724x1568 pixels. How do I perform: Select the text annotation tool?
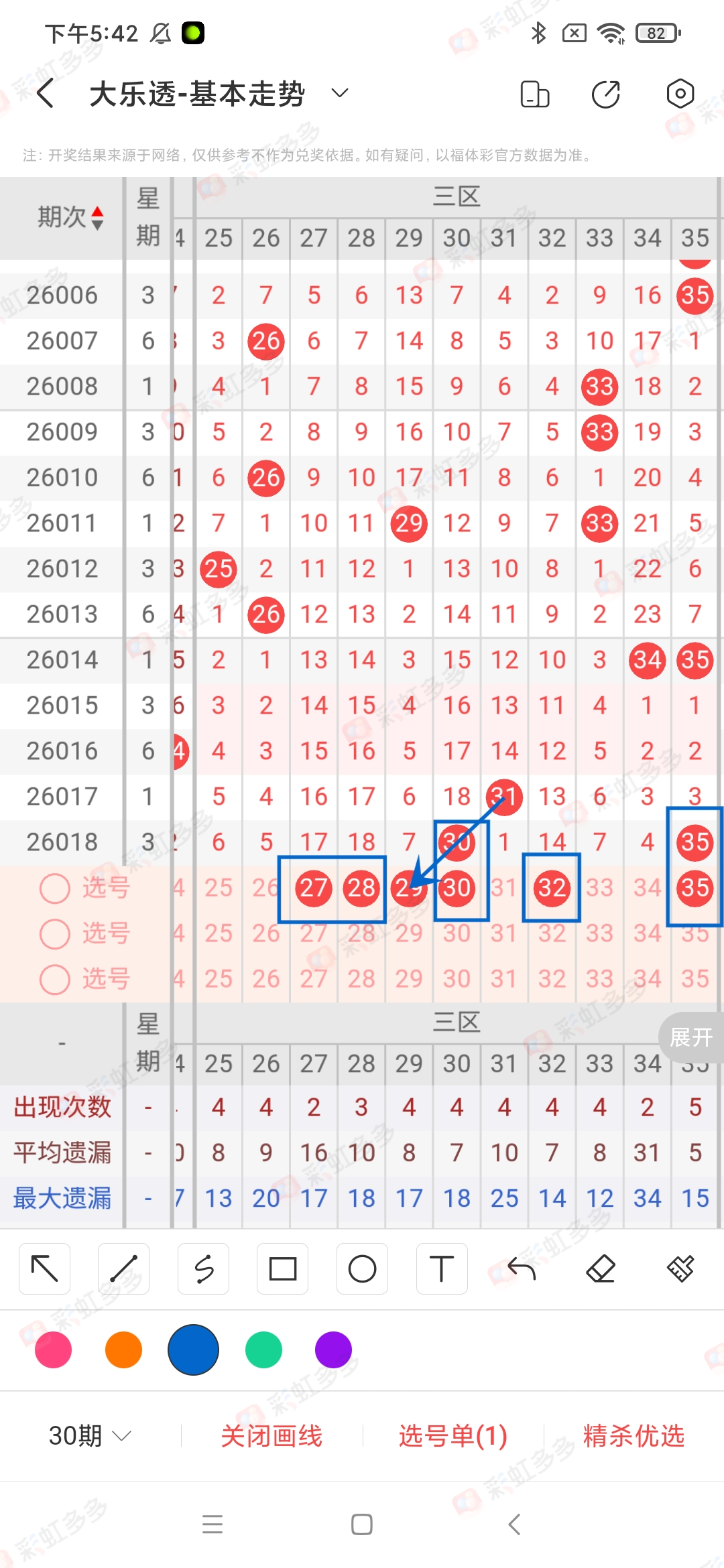pos(442,1268)
